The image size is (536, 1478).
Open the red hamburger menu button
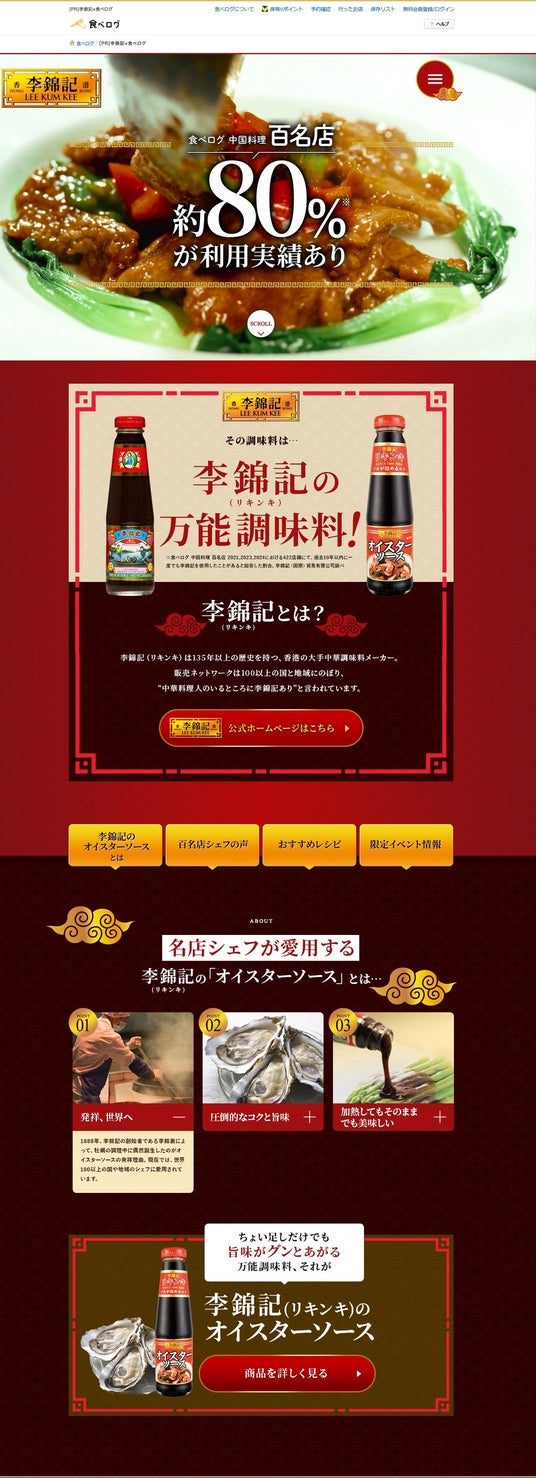tap(434, 79)
